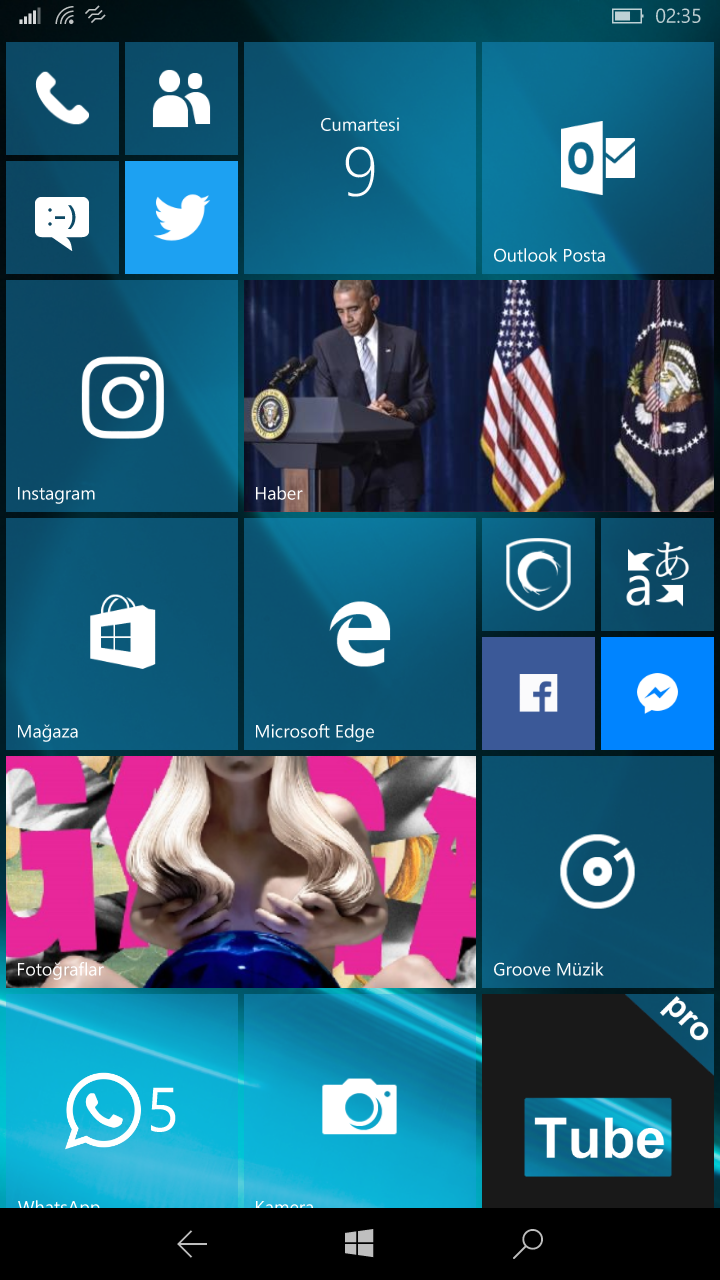Open Instagram
The height and width of the screenshot is (1280, 720).
tap(122, 396)
